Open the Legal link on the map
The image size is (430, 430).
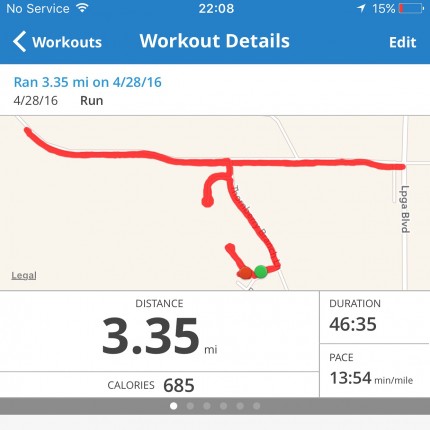pos(24,275)
